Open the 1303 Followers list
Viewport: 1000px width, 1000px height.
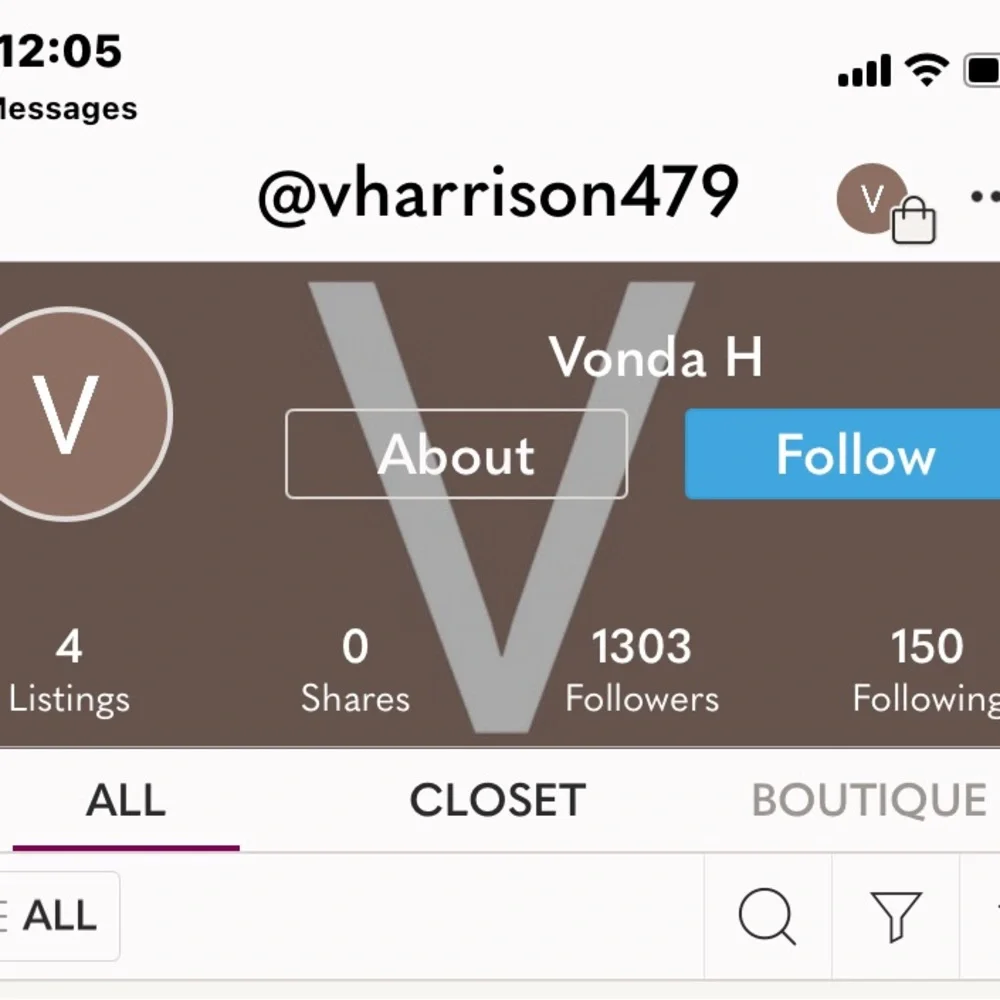642,671
